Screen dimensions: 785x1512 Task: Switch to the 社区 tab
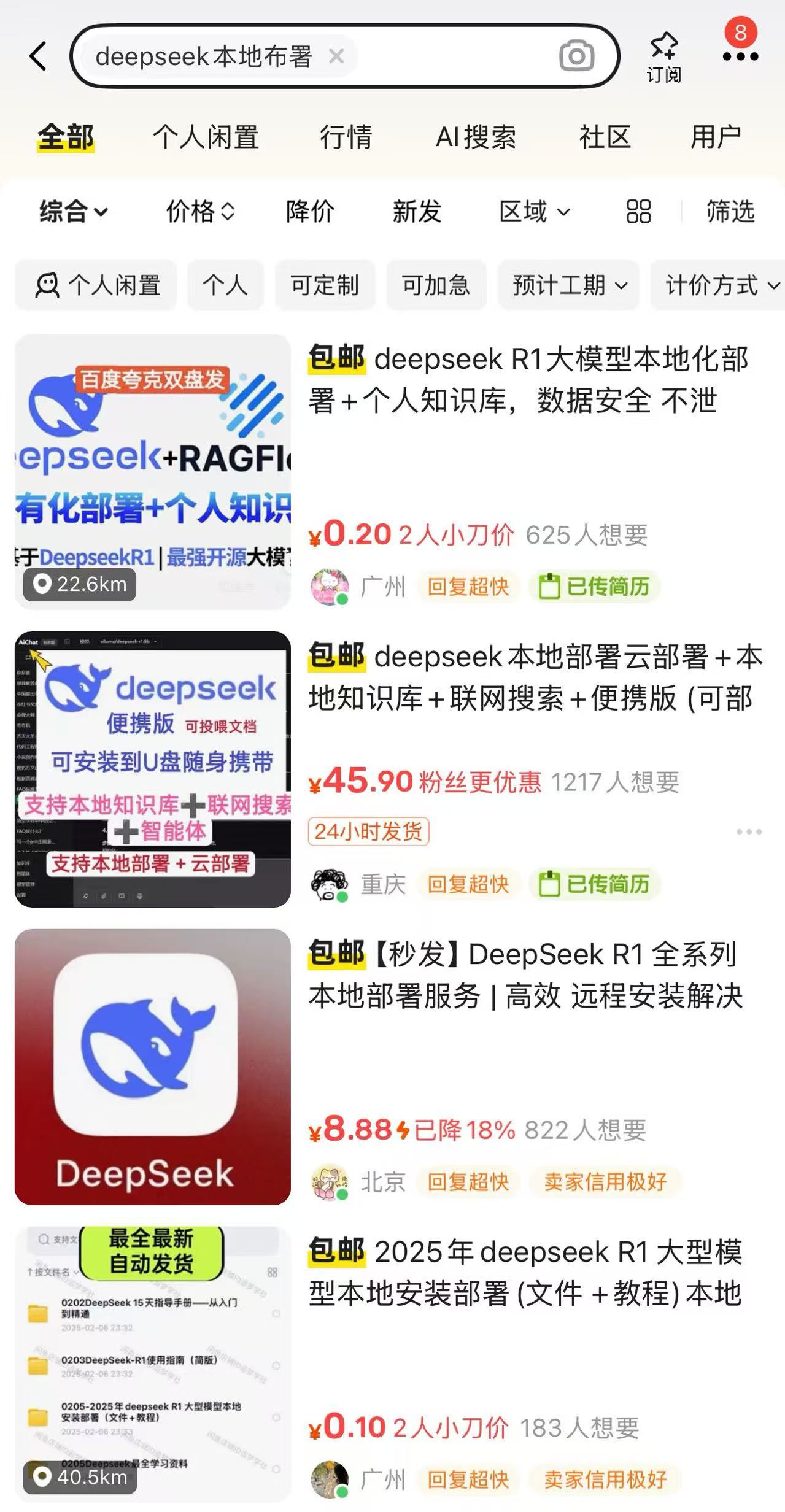pyautogui.click(x=605, y=136)
